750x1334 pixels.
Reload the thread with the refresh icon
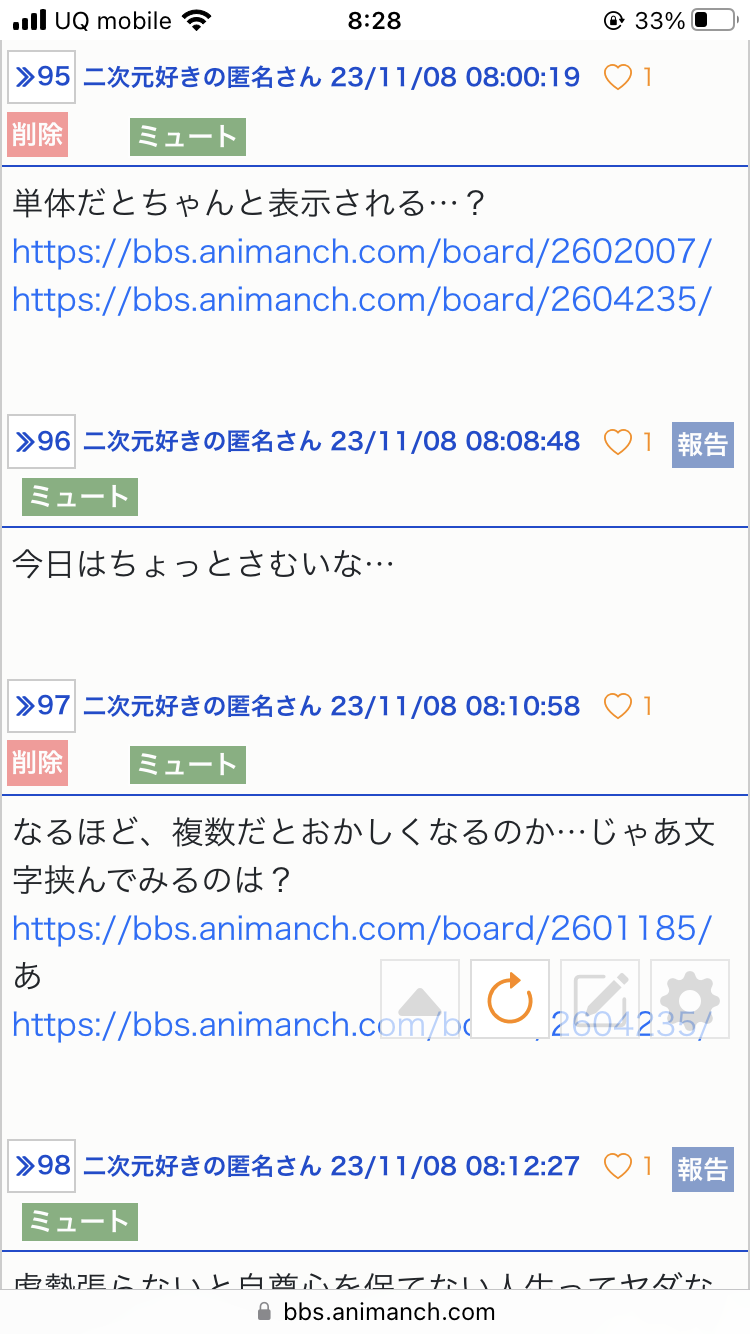(510, 999)
